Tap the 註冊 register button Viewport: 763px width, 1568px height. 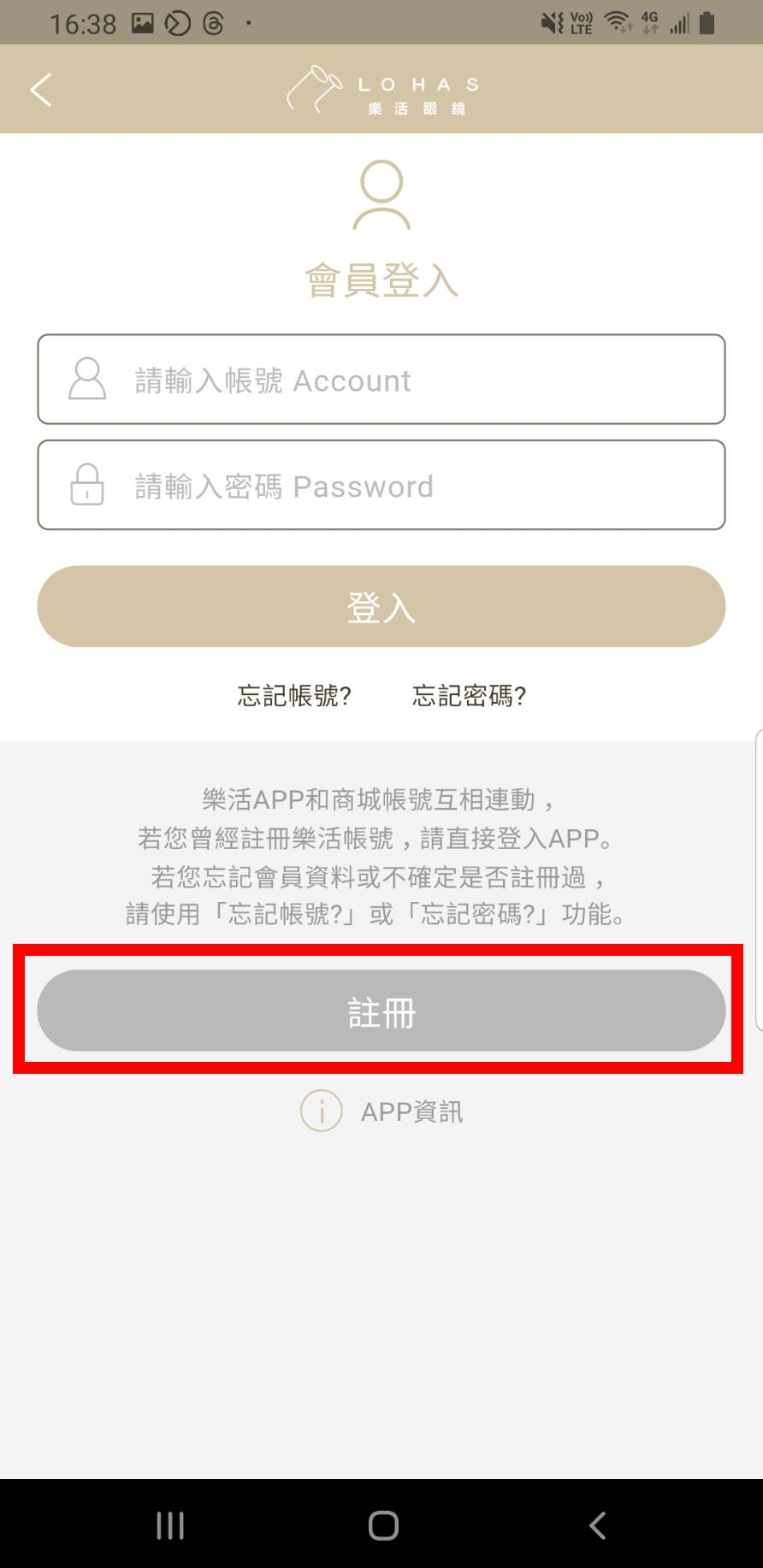tap(381, 1011)
